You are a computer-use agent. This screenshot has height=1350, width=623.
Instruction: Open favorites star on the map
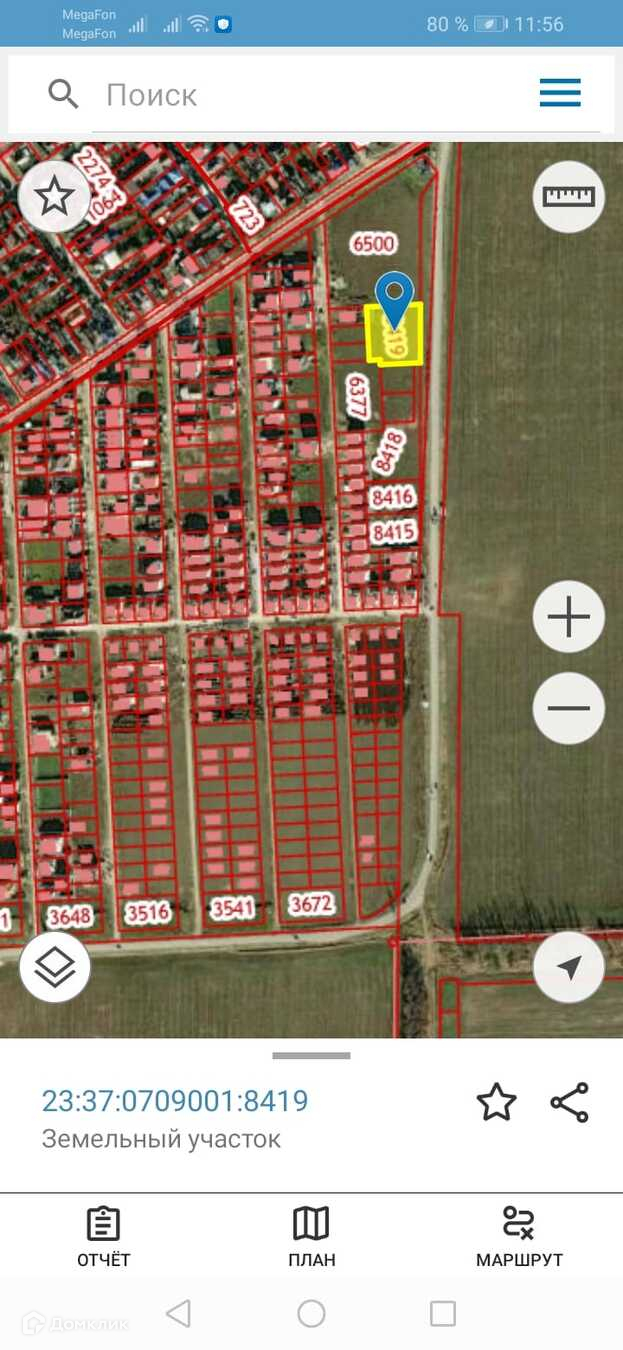click(x=54, y=197)
